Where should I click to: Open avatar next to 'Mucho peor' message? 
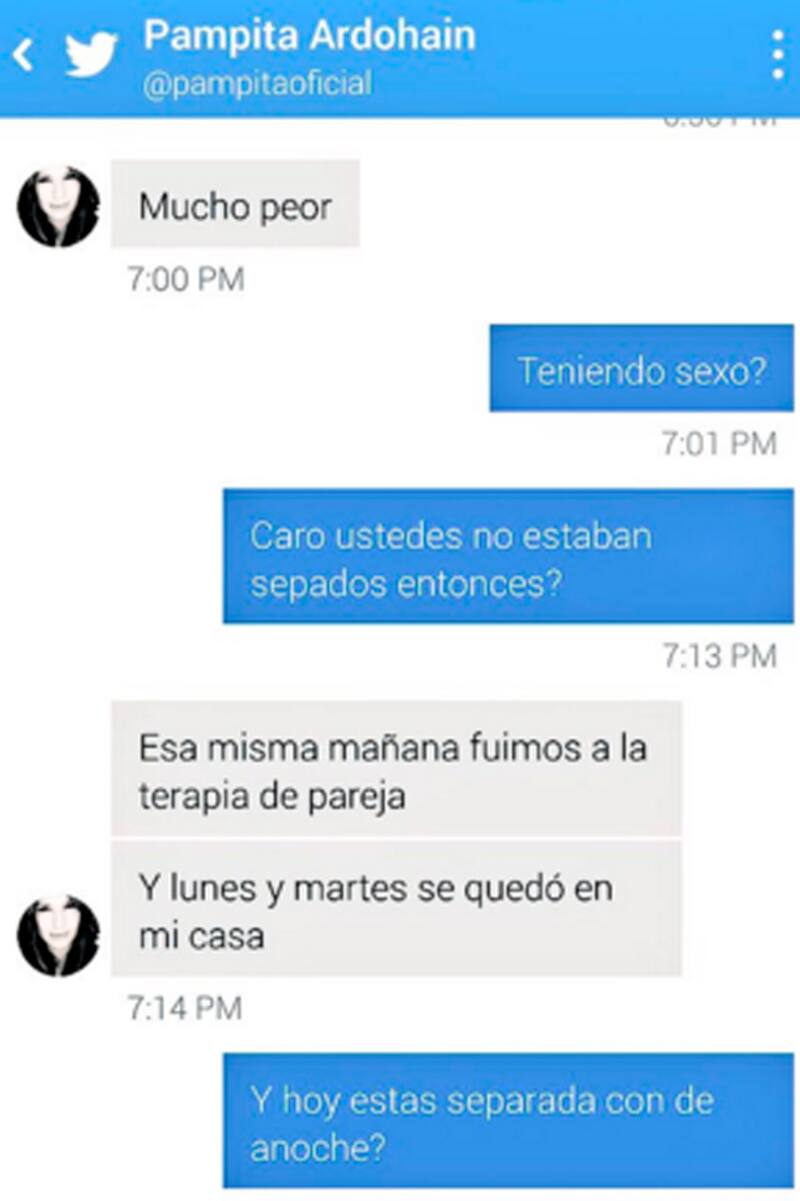58,206
